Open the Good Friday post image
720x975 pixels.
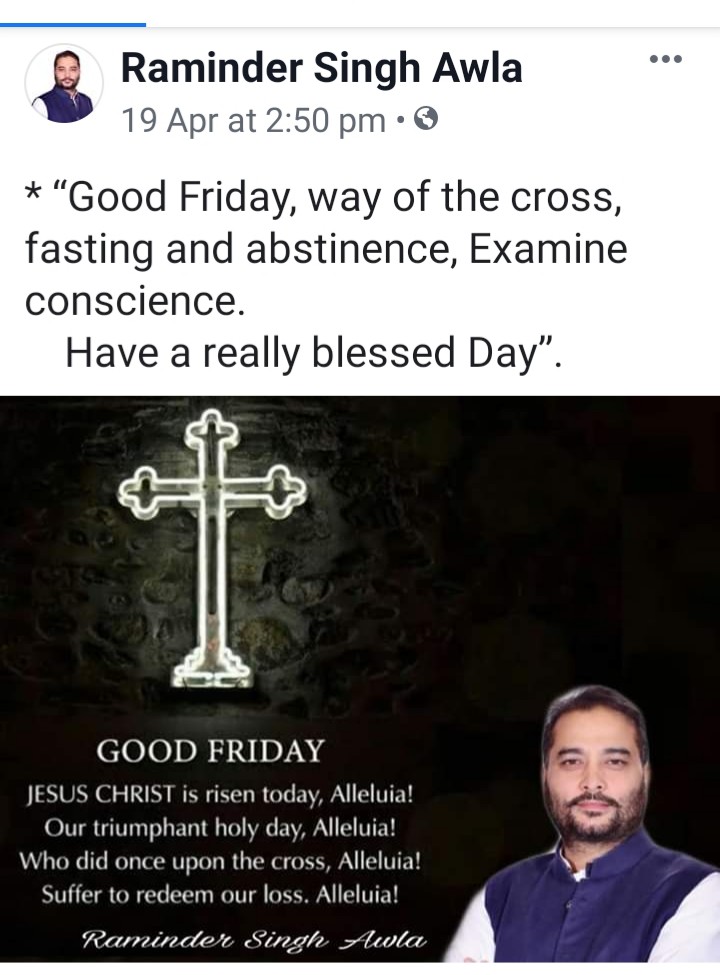click(360, 680)
